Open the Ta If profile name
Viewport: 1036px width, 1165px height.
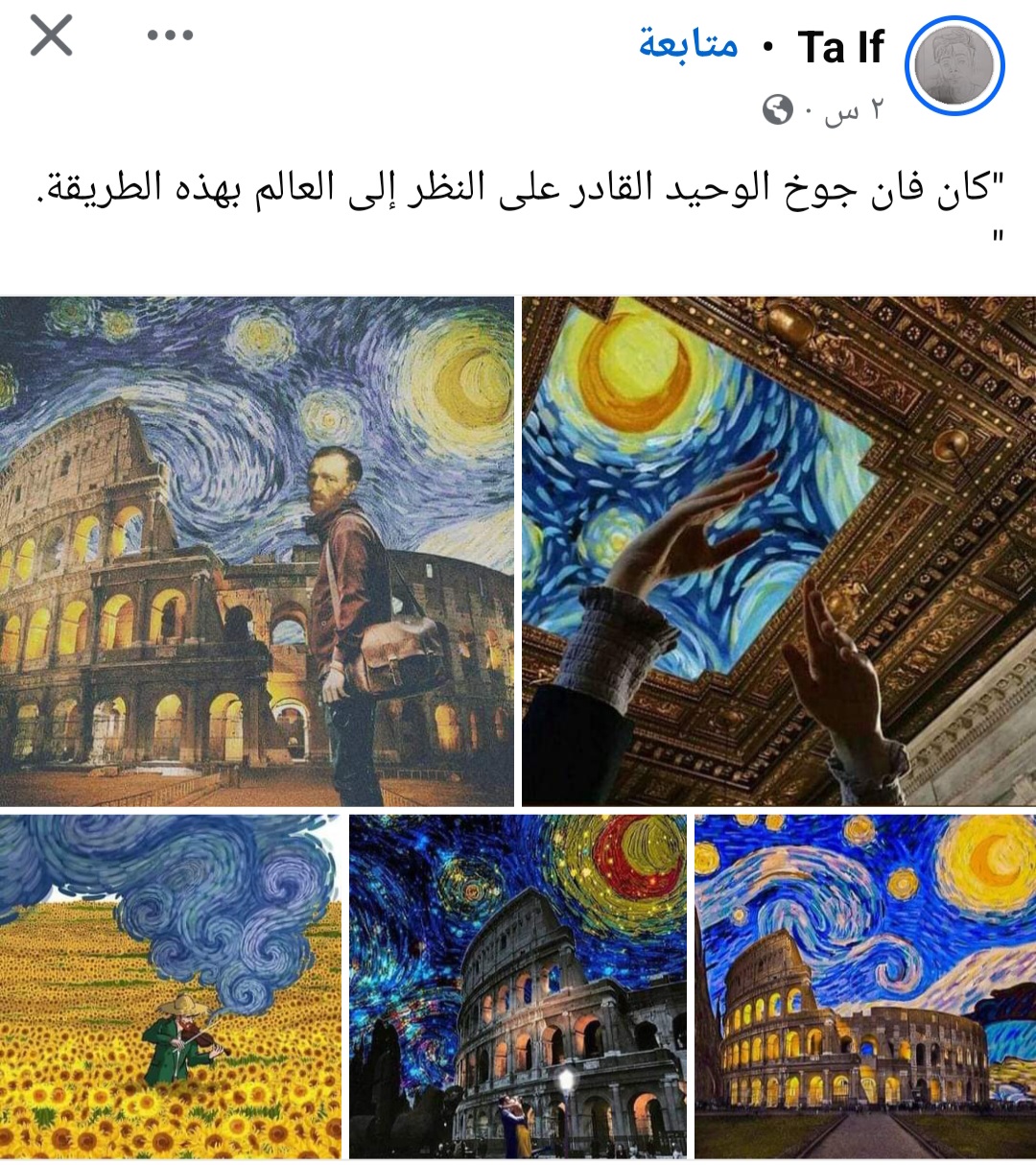[x=840, y=47]
